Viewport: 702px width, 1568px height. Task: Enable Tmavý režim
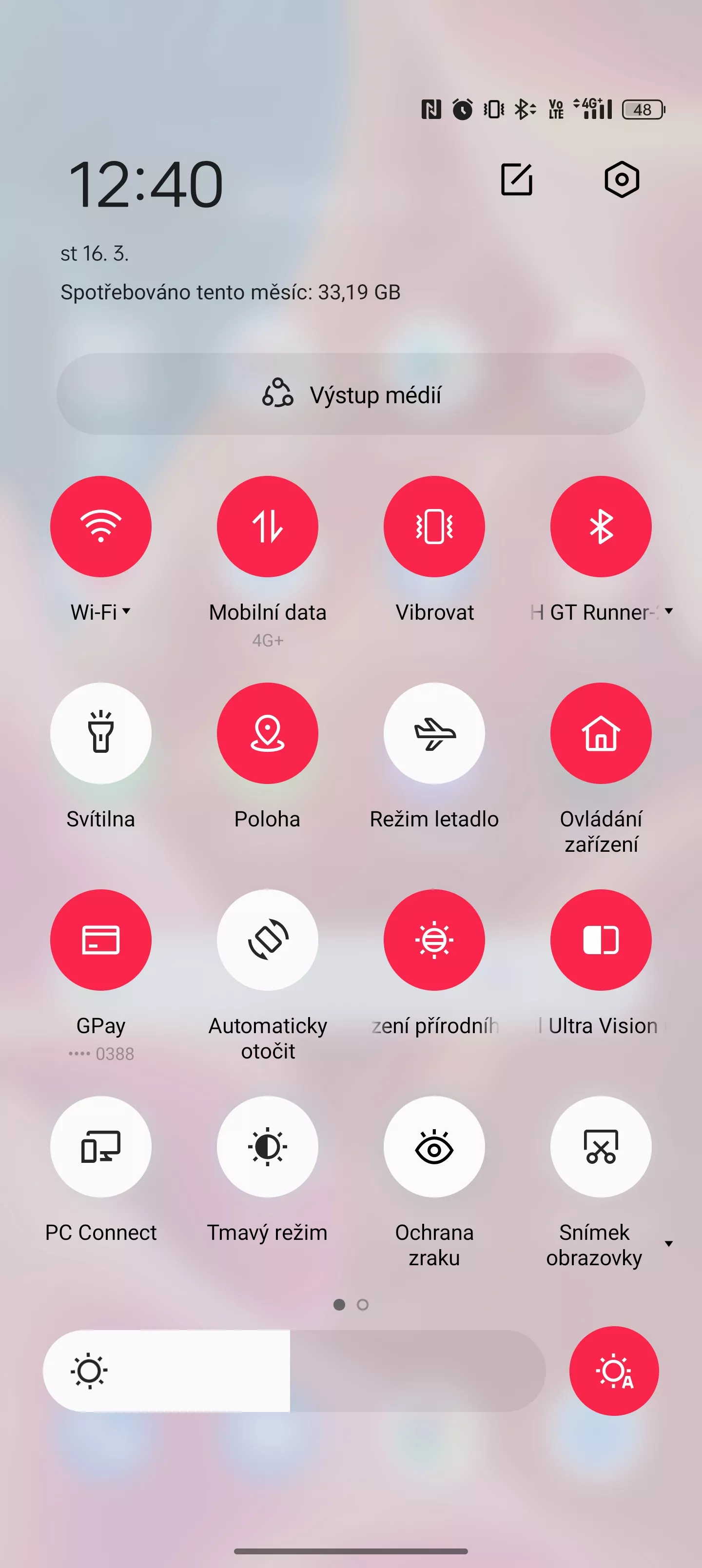pos(267,1147)
